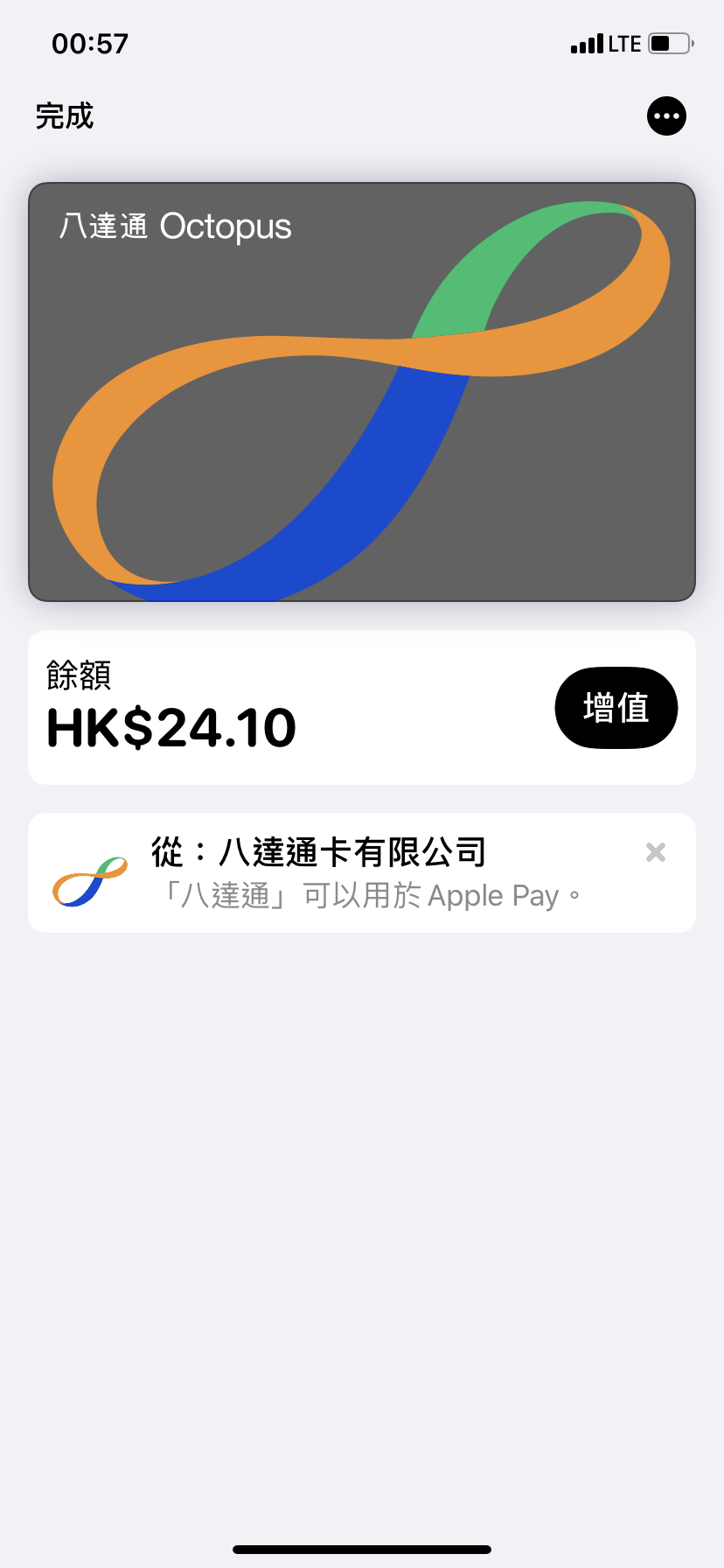Tap 增值 to top up the balance
This screenshot has width=724, height=1568.
pyautogui.click(x=616, y=708)
